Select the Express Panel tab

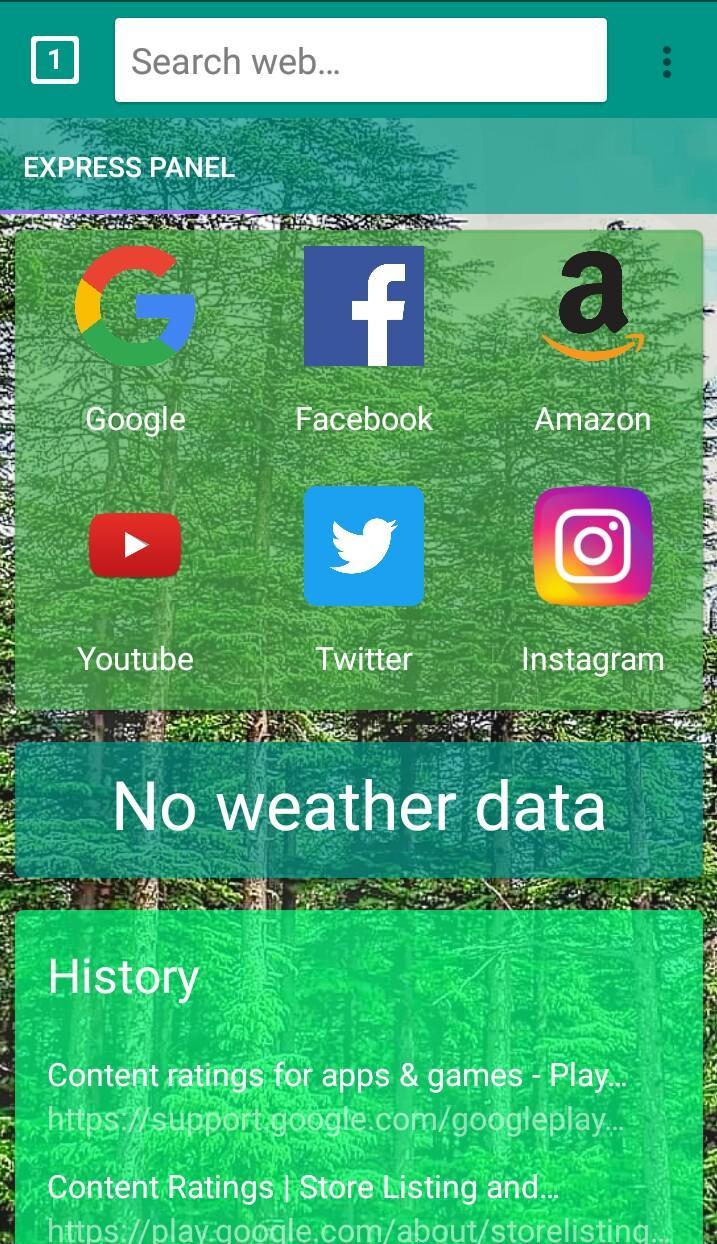point(129,168)
